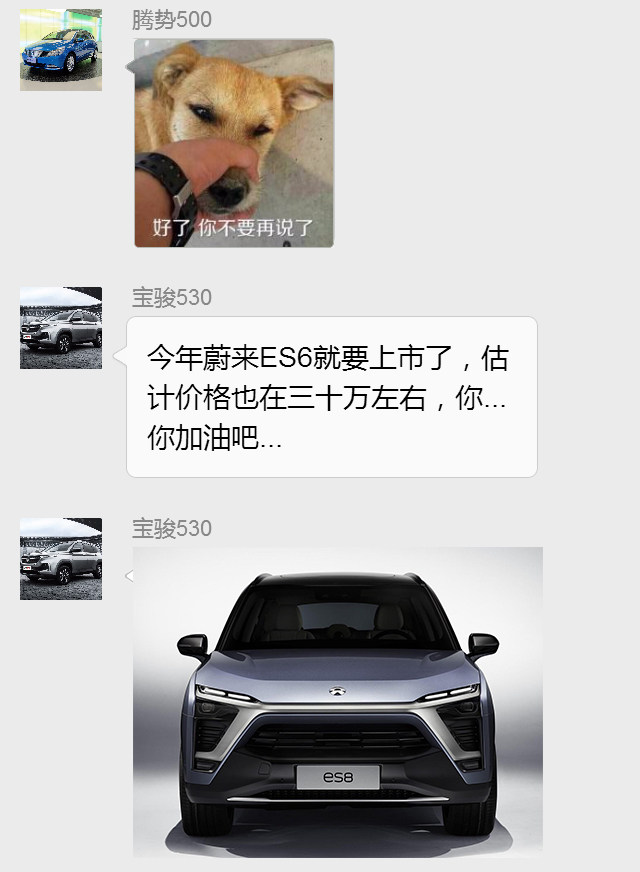Open 宝骏530's avatar beside the text message
This screenshot has height=872, width=640.
61,328
